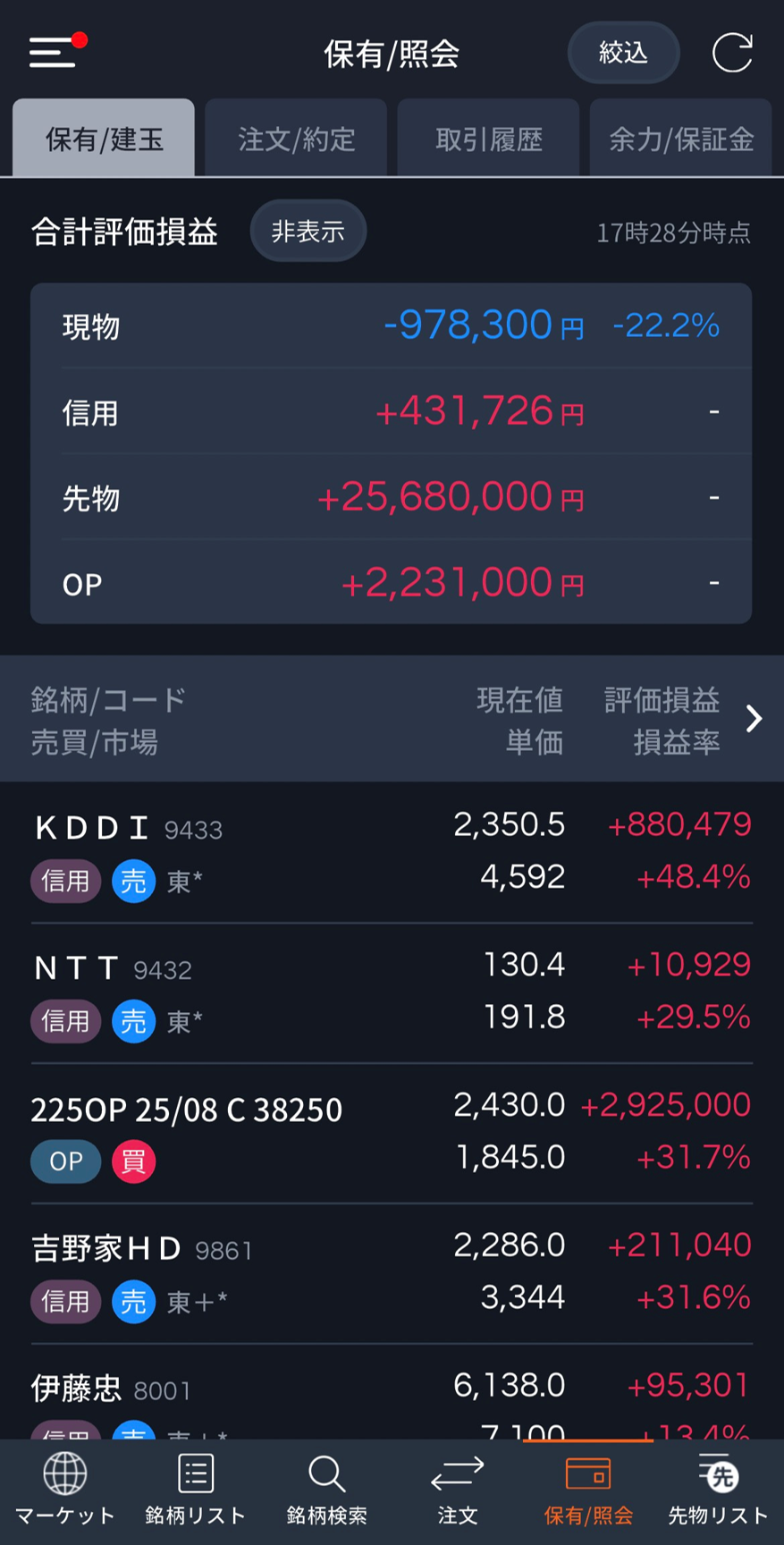Open the 225OP 25/08 C 38250 position
Viewport: 784px width, 1545px height.
(392, 1133)
